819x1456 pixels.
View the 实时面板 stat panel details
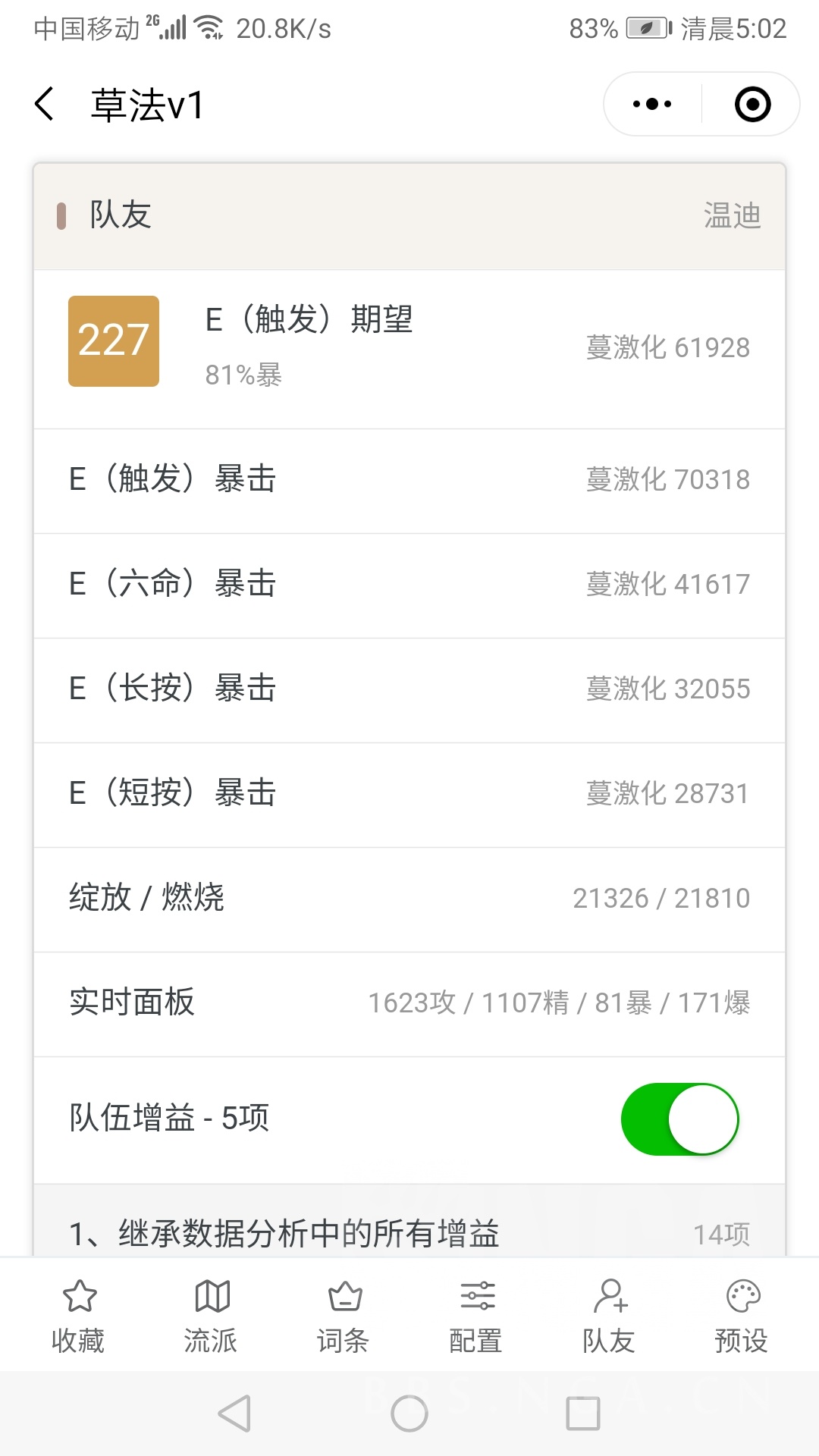(409, 1003)
